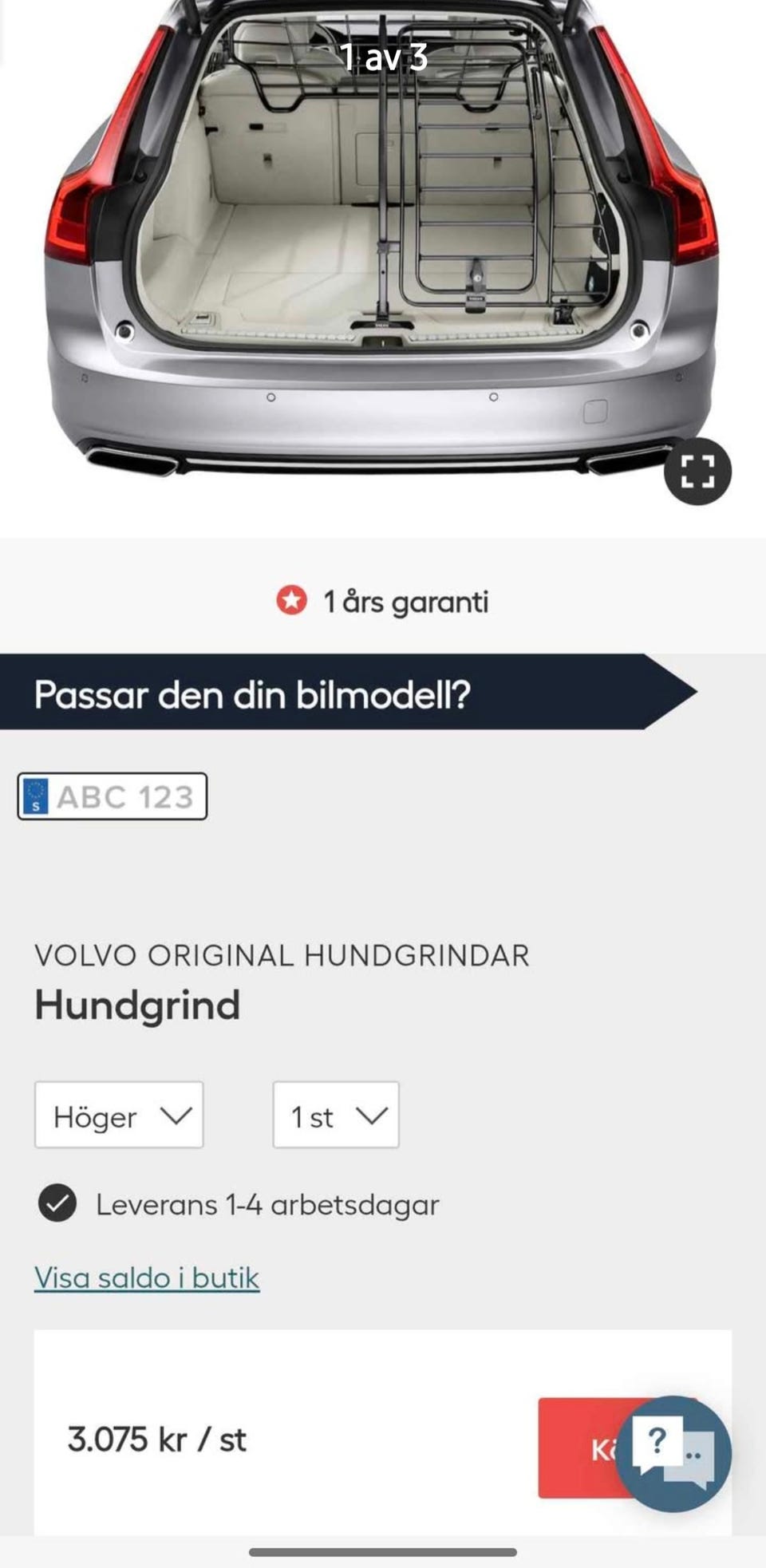Image resolution: width=766 pixels, height=1568 pixels.
Task: Tap the red Köp button
Action: (581, 1448)
